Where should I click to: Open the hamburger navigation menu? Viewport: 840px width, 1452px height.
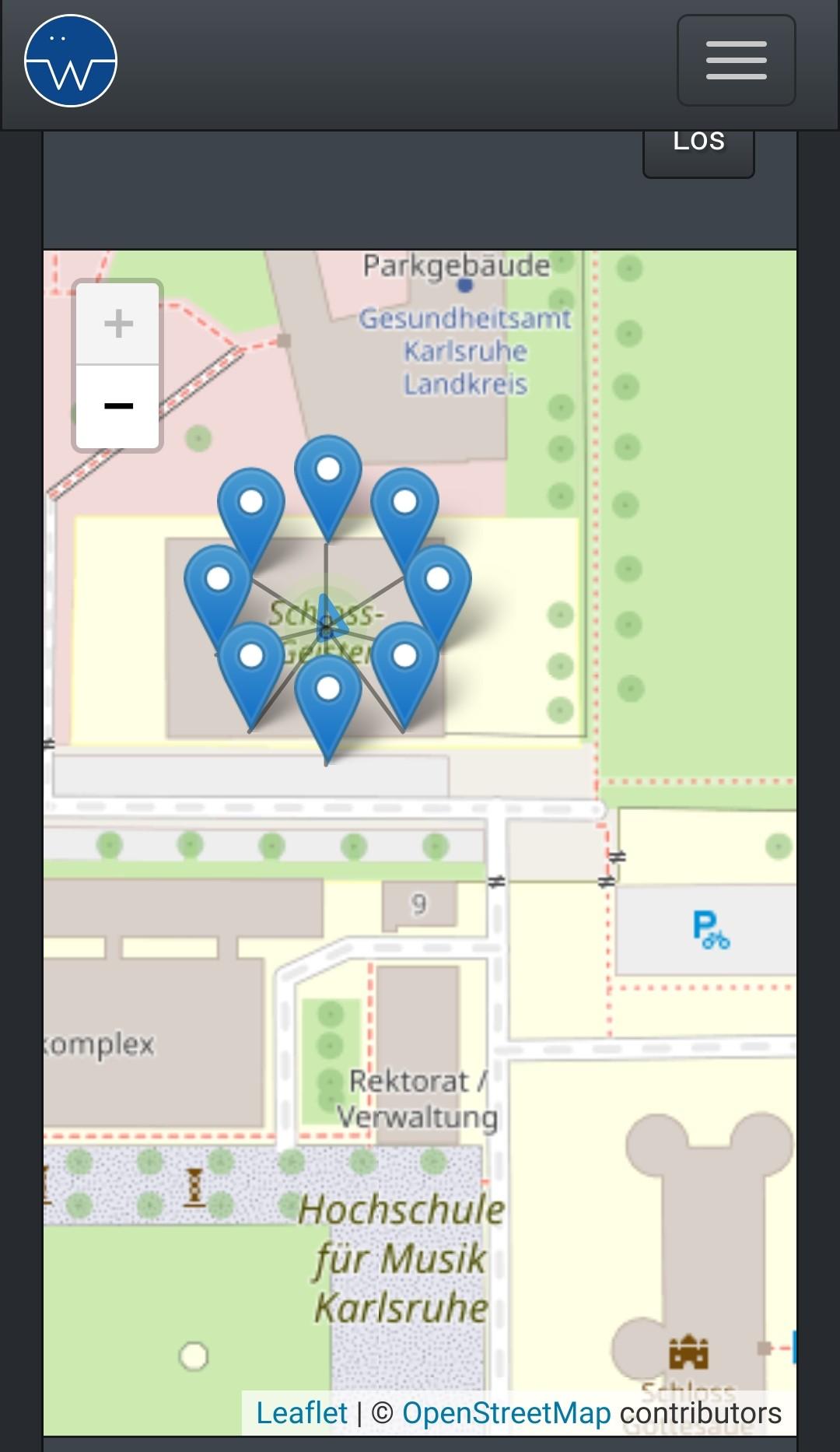[736, 60]
